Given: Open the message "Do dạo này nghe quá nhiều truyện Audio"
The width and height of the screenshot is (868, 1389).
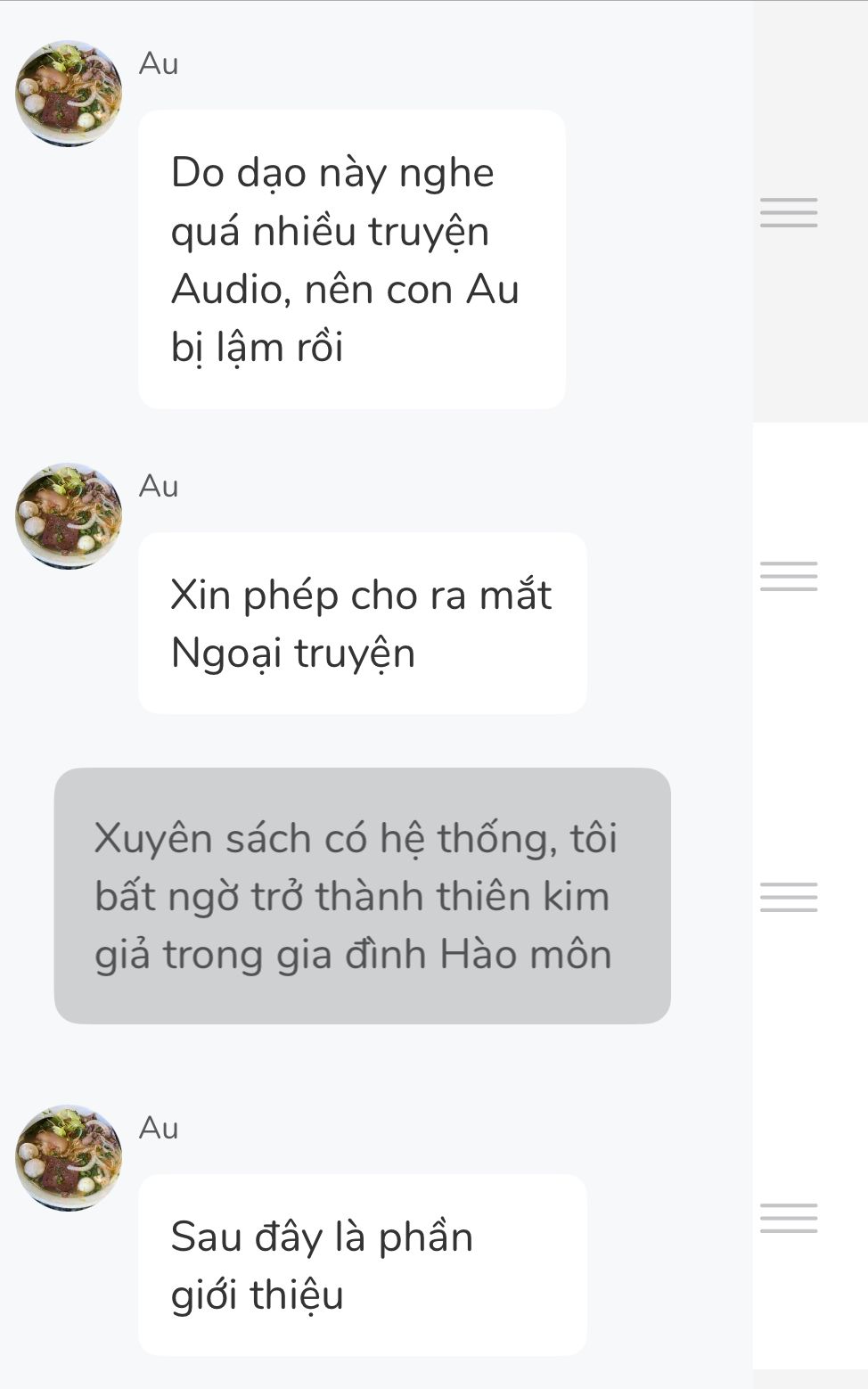Looking at the screenshot, I should click(351, 259).
